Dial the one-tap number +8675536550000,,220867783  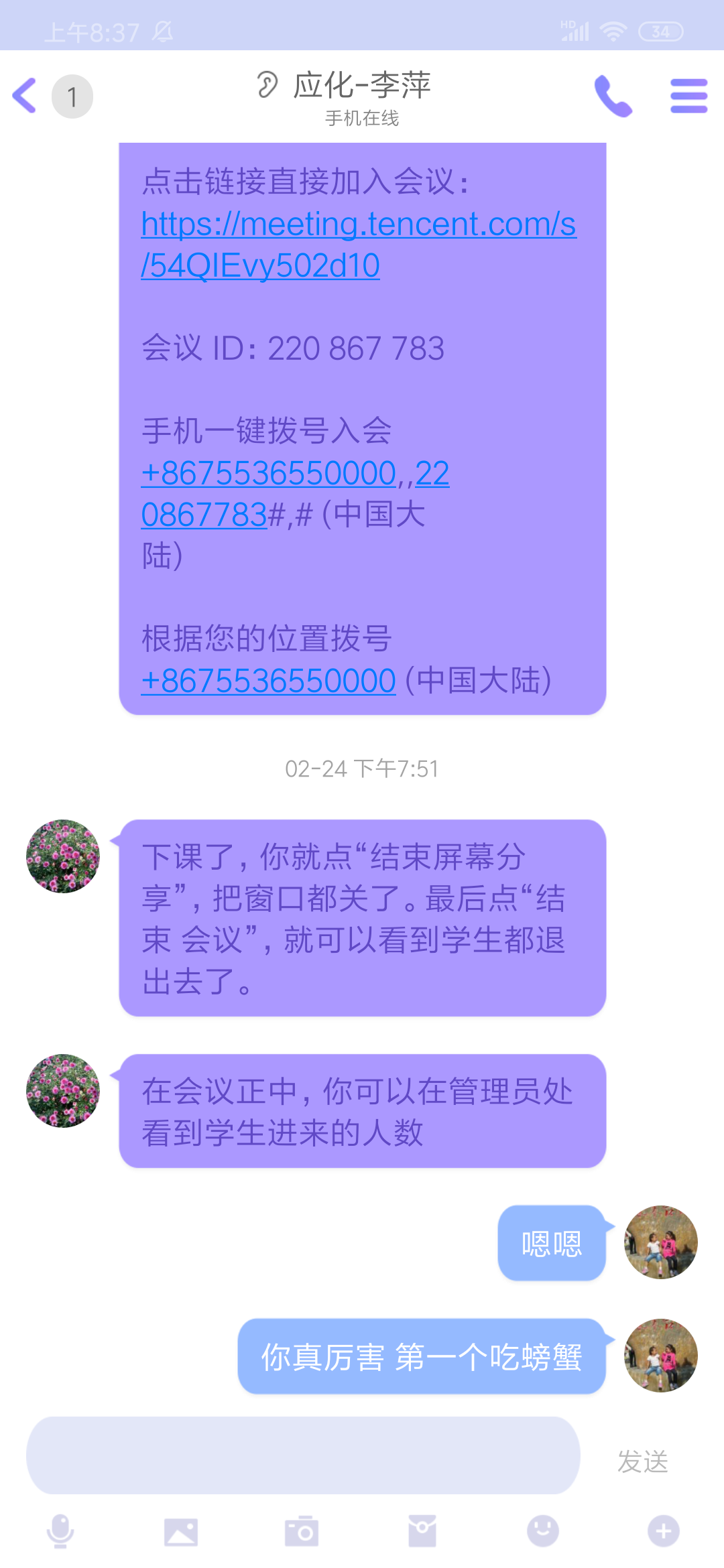tap(295, 494)
